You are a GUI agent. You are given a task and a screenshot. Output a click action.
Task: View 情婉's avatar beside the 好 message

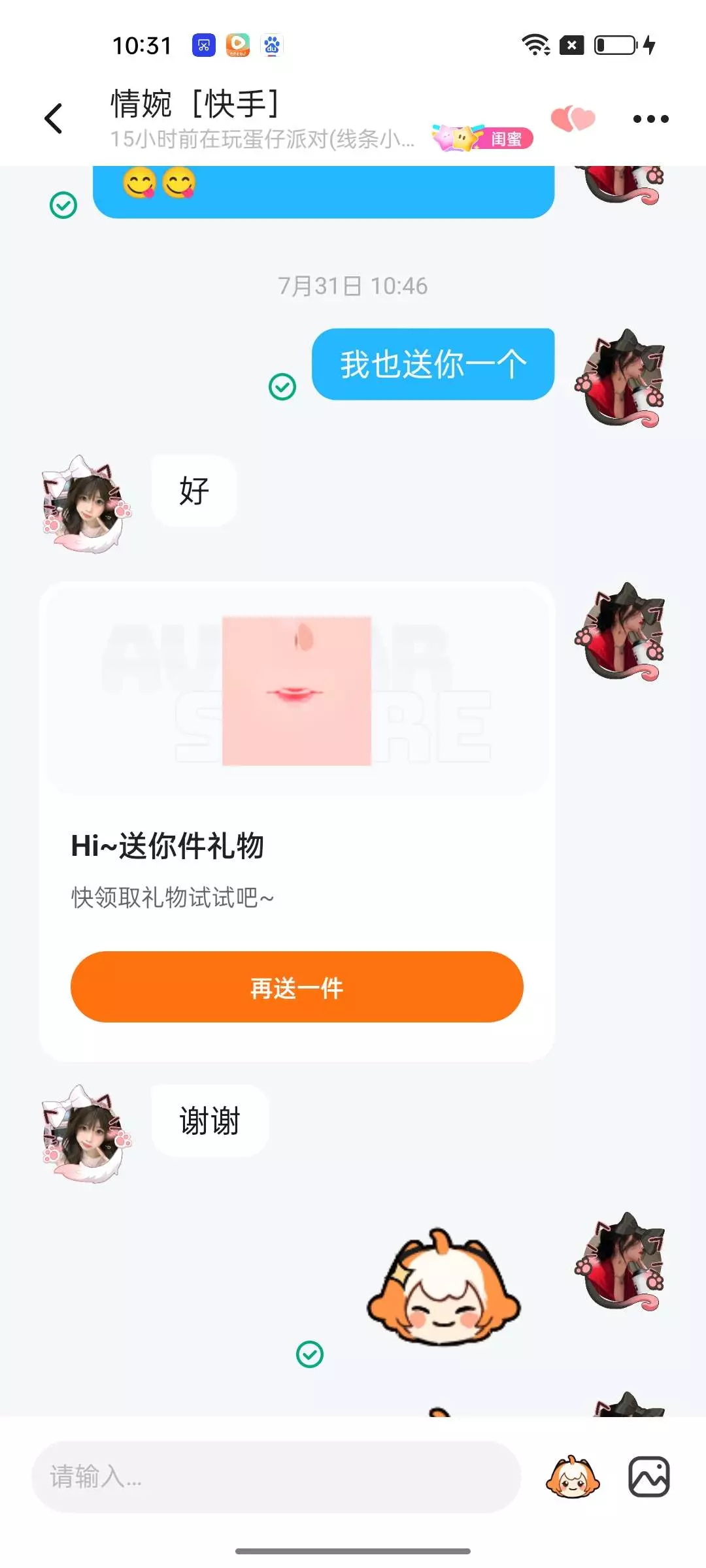tap(87, 504)
